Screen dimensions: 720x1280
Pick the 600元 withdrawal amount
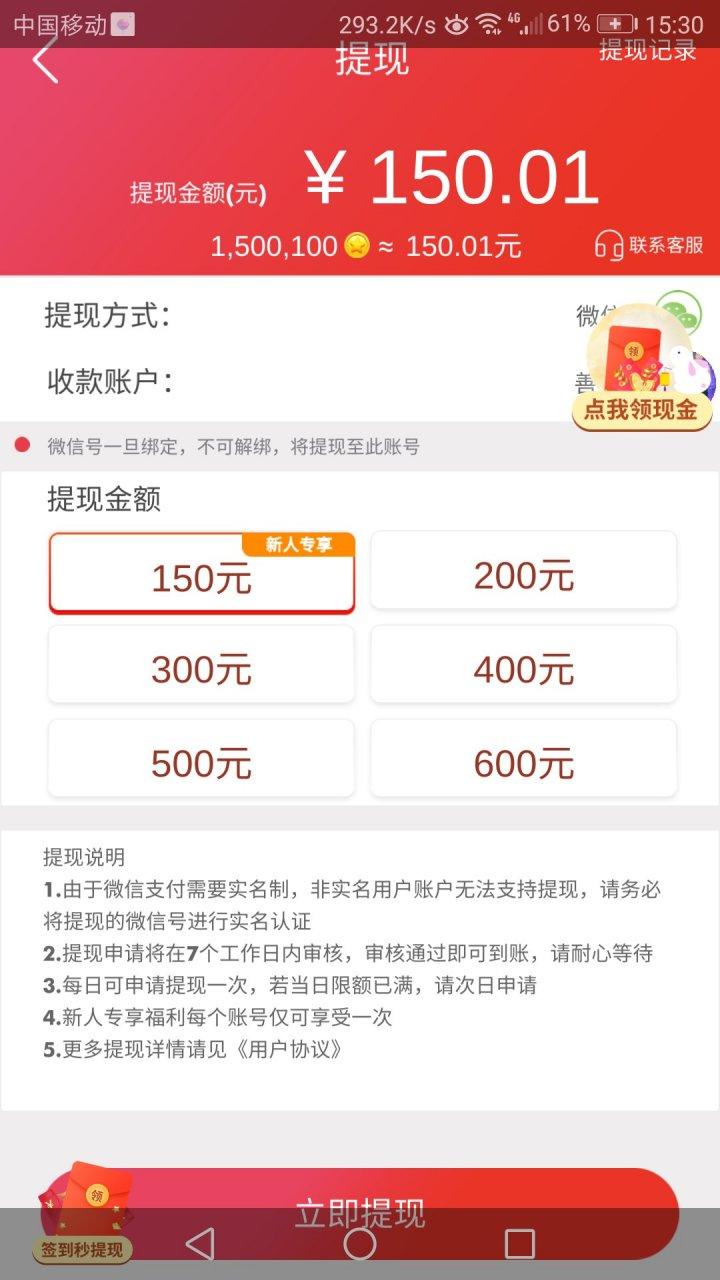pyautogui.click(x=523, y=762)
